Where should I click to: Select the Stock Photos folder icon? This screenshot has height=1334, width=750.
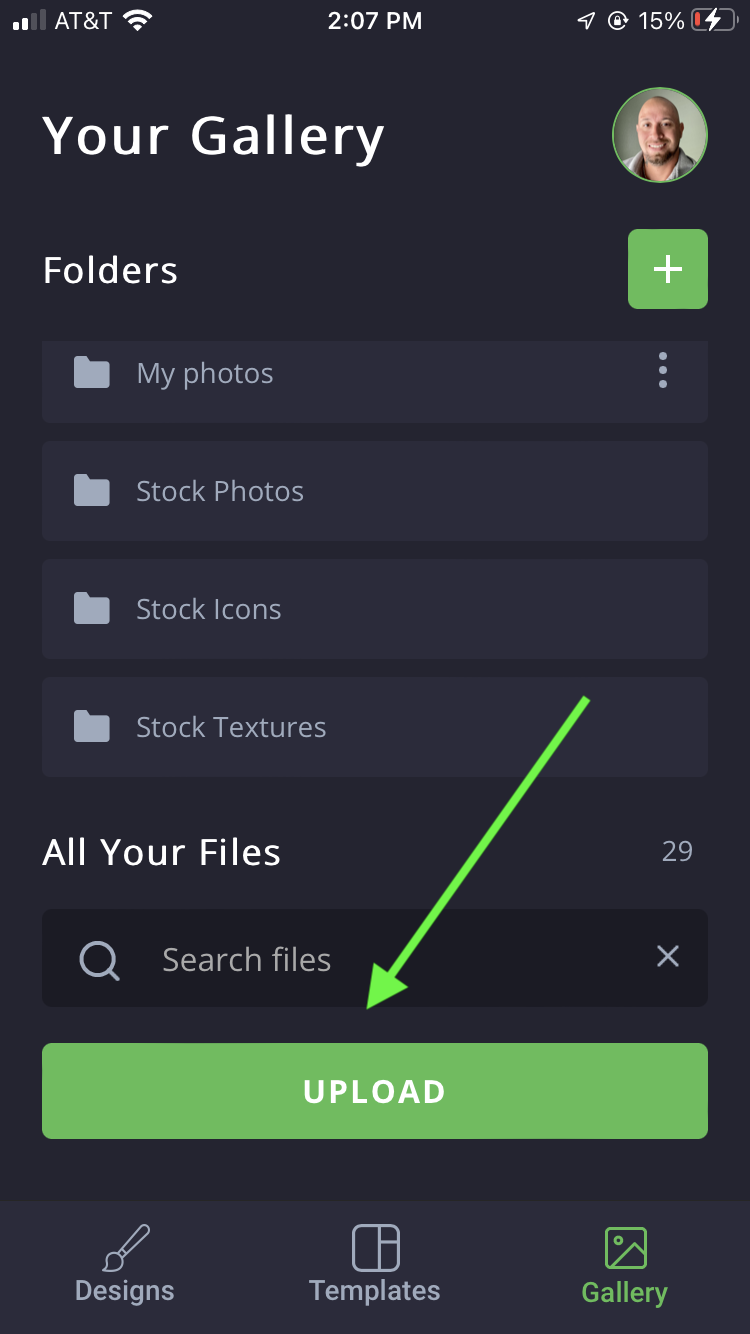91,490
